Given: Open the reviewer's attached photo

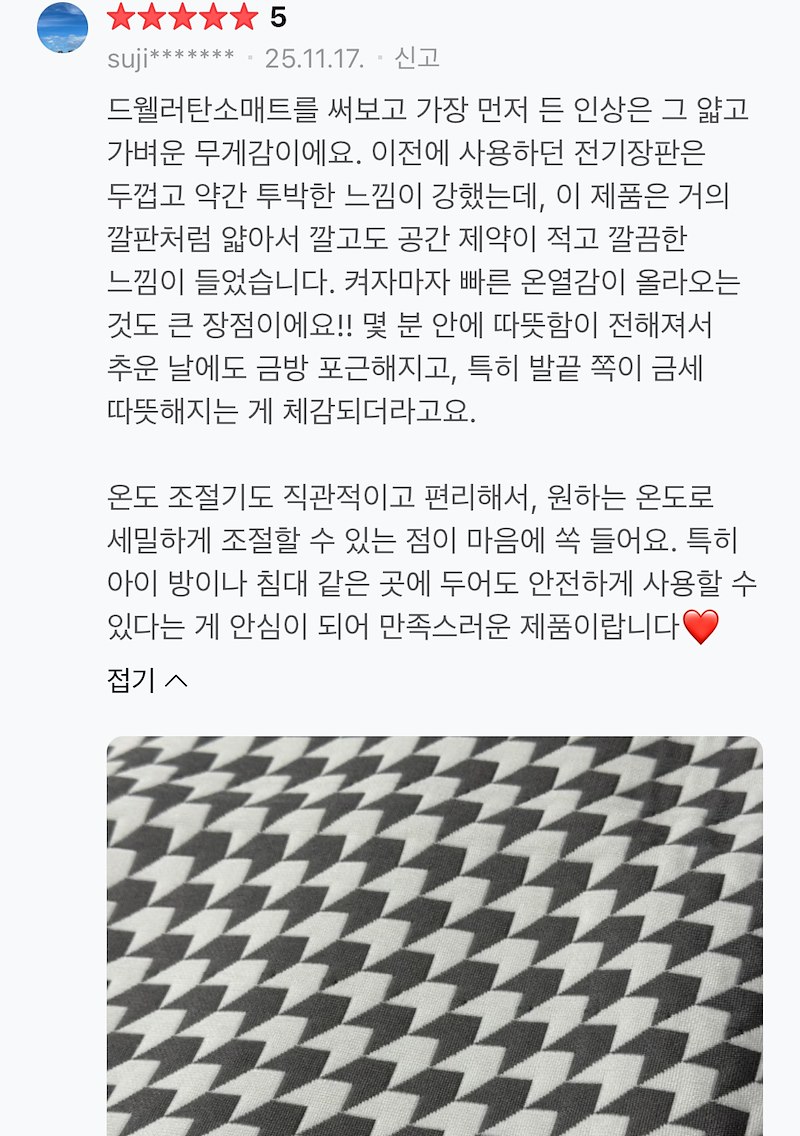Looking at the screenshot, I should 434,935.
